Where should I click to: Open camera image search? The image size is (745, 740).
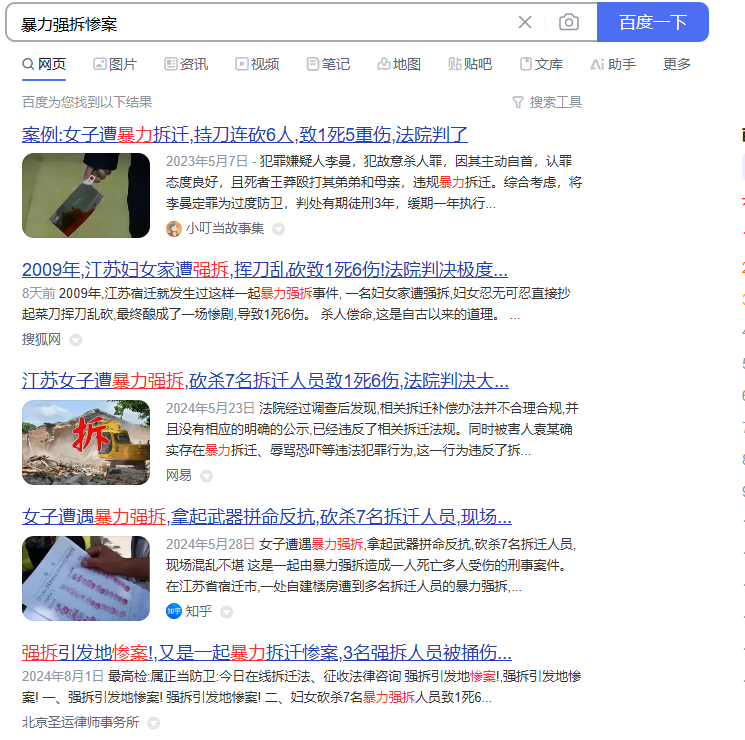click(x=568, y=22)
